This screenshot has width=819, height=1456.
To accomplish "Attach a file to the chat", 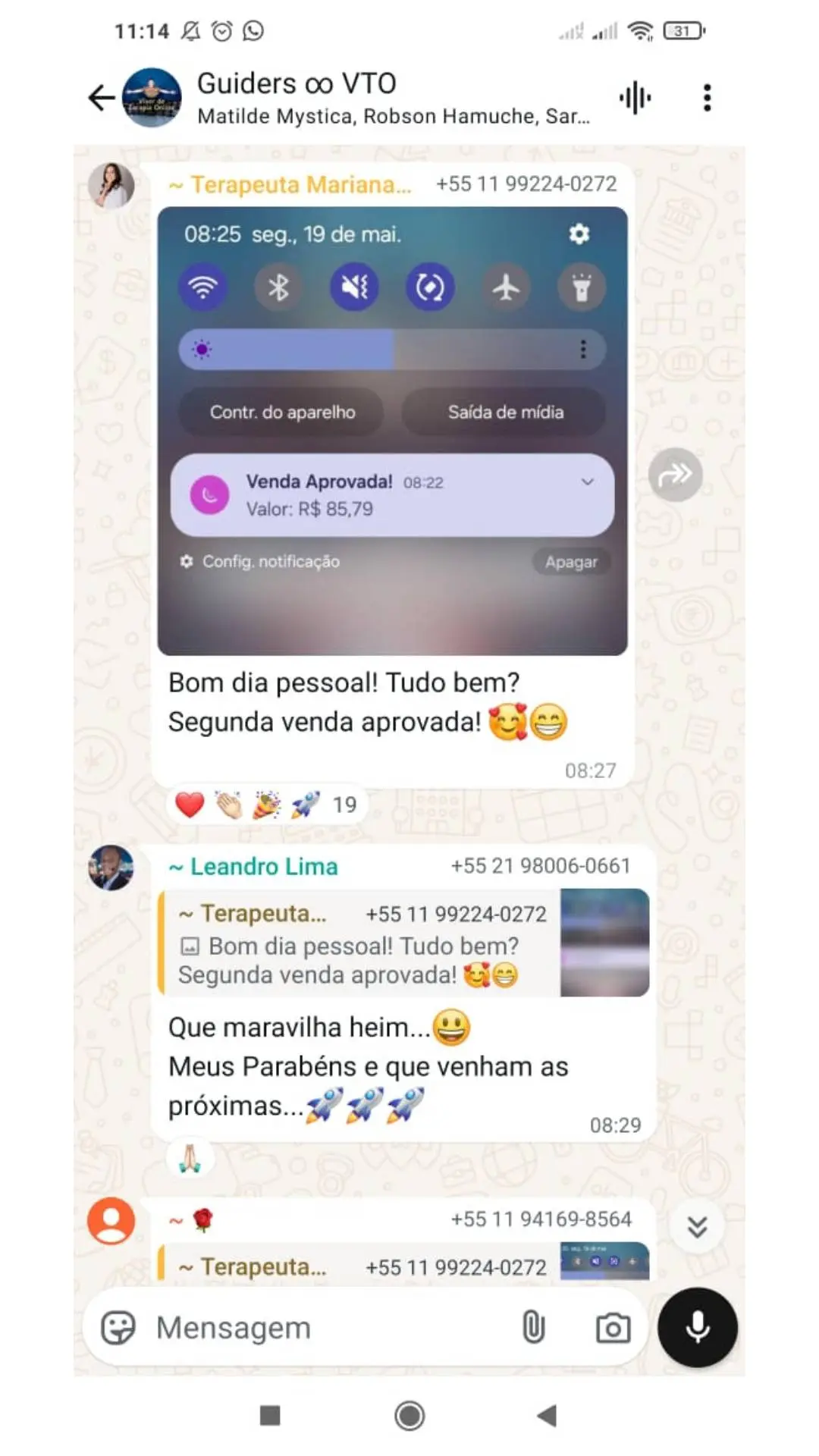I will tap(533, 1328).
